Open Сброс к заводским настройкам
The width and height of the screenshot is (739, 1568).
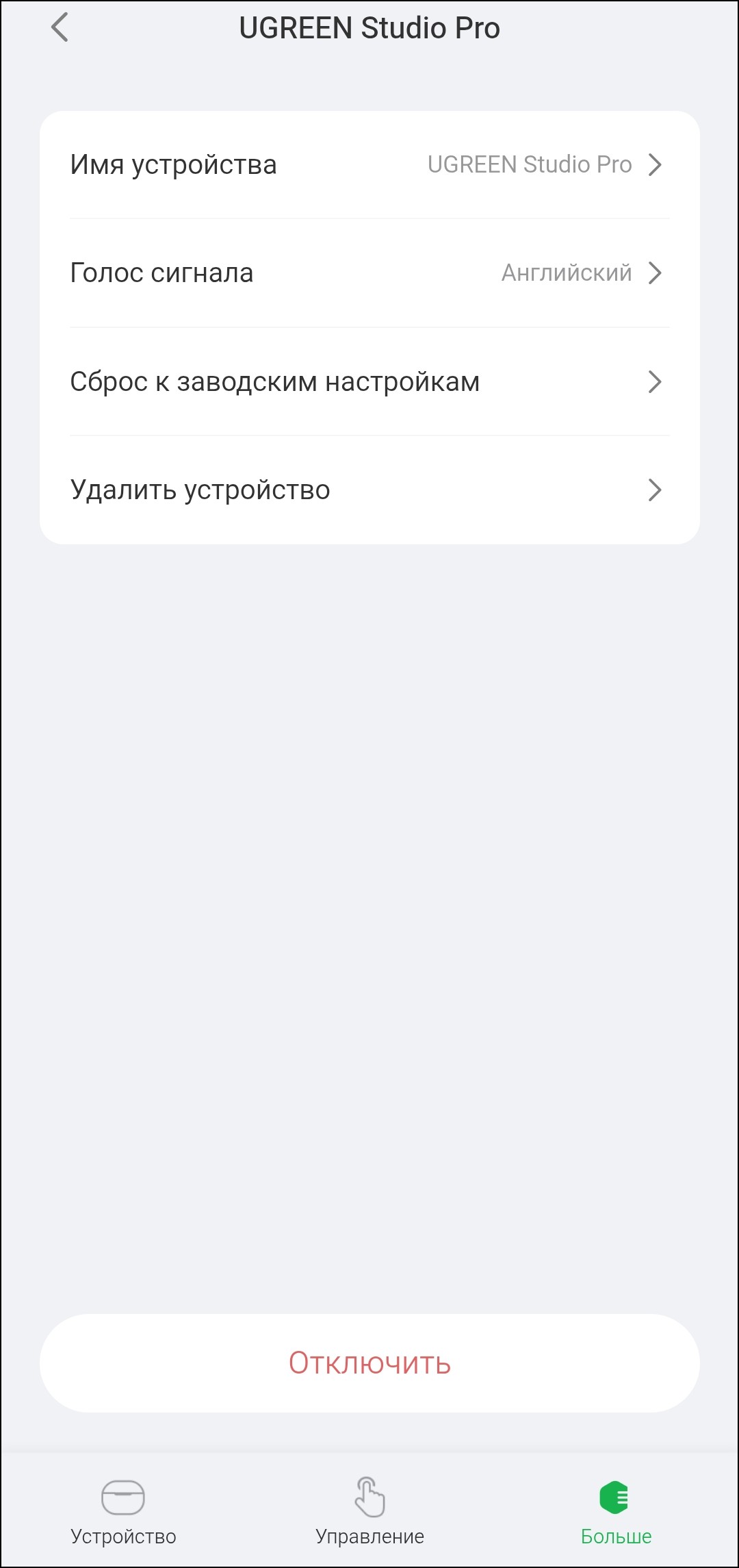point(369,381)
